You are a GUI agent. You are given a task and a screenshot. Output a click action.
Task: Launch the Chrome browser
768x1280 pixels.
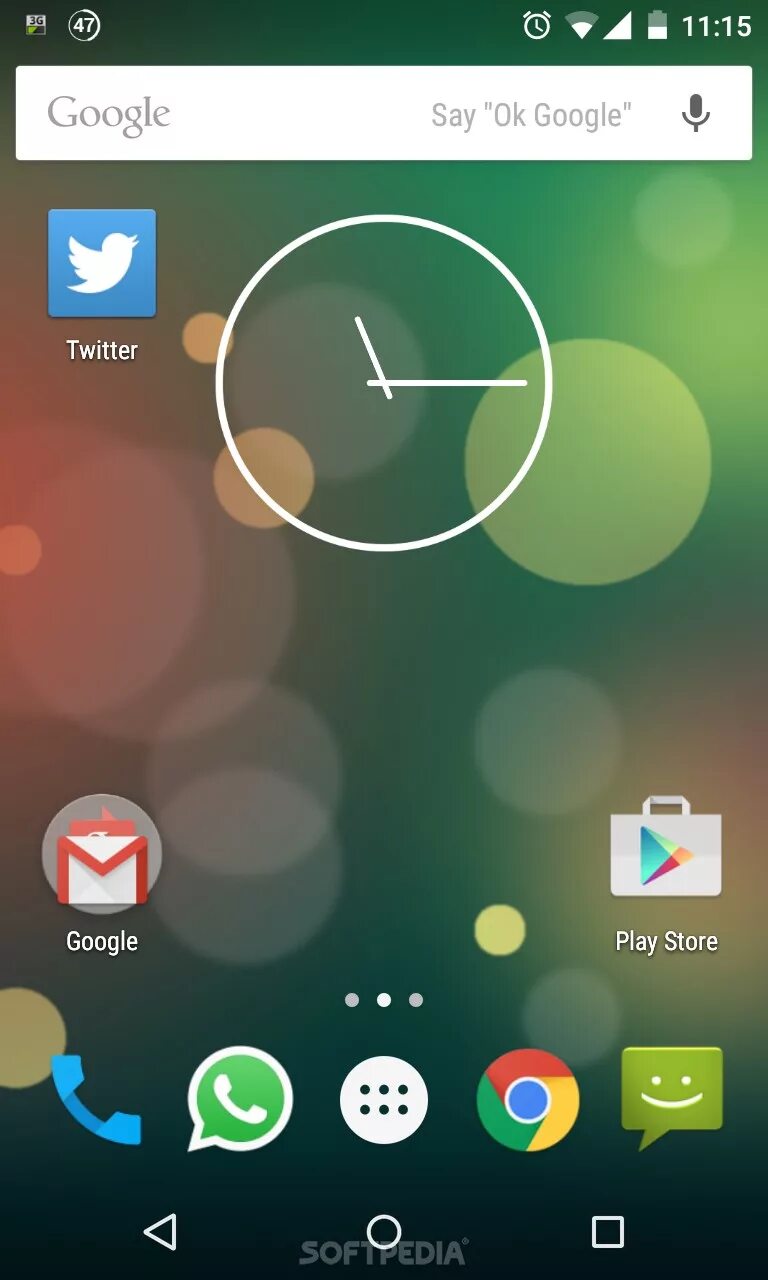tap(527, 1100)
